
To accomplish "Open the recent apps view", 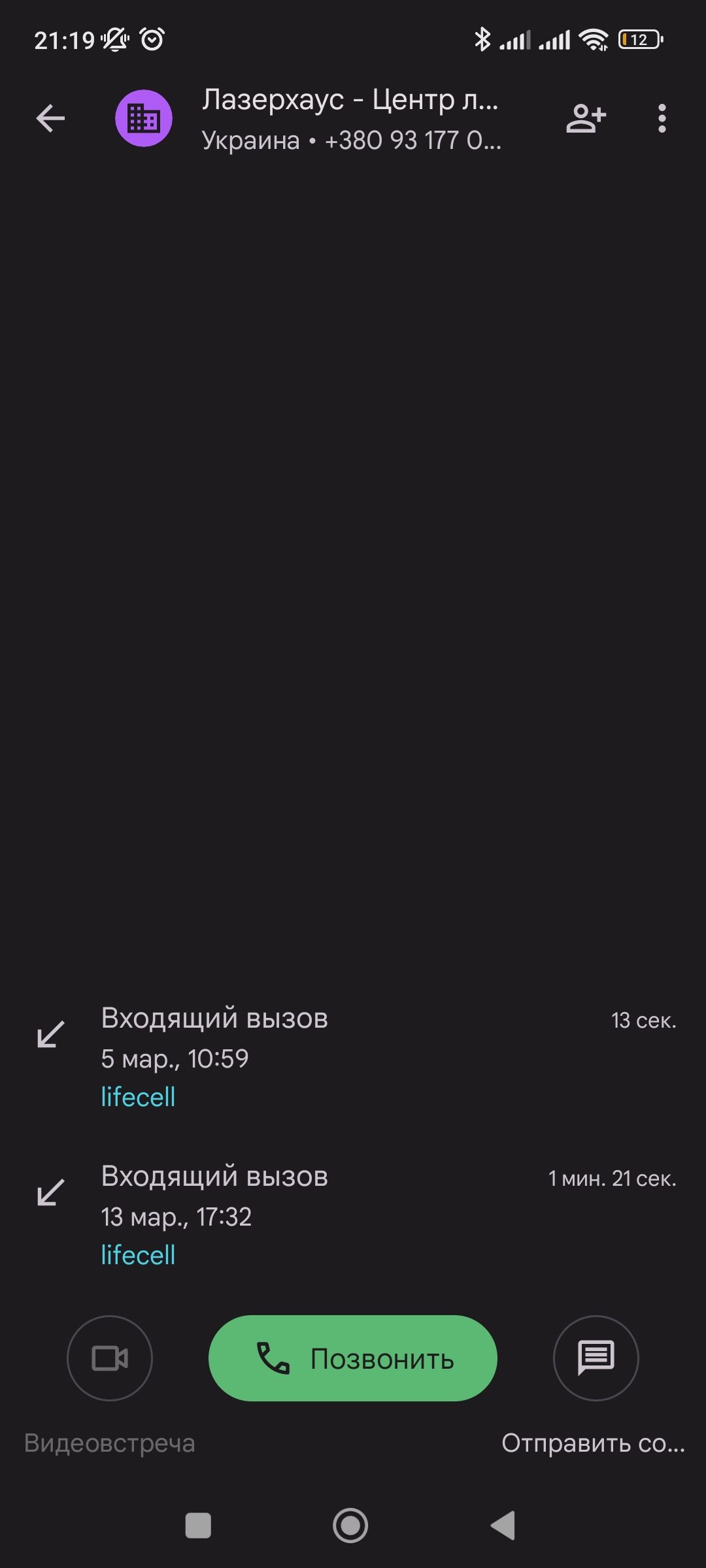I will [x=198, y=1526].
